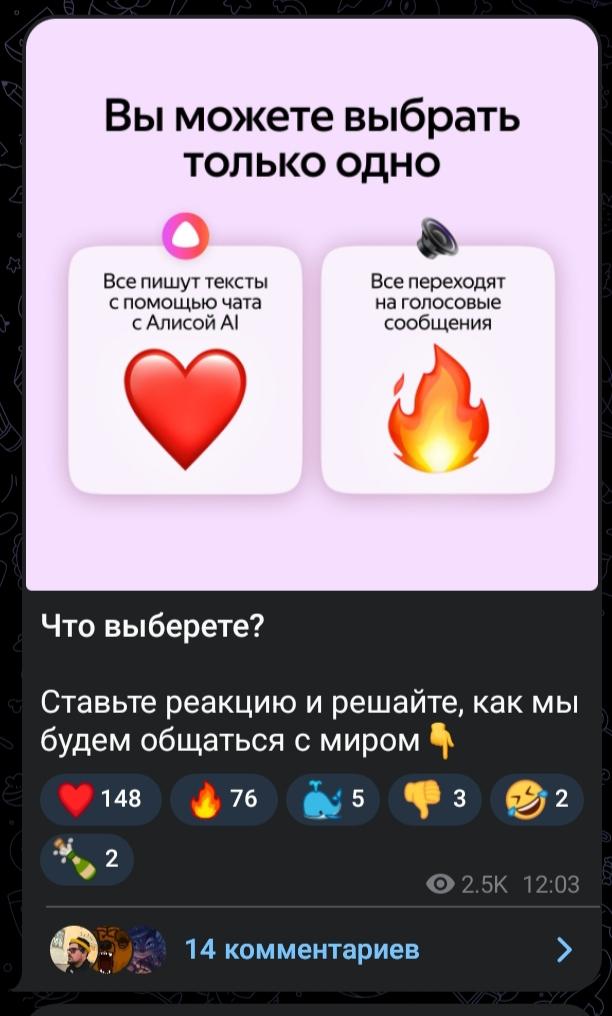React with the fire emoji showing 76
The image size is (612, 1016).
224,798
